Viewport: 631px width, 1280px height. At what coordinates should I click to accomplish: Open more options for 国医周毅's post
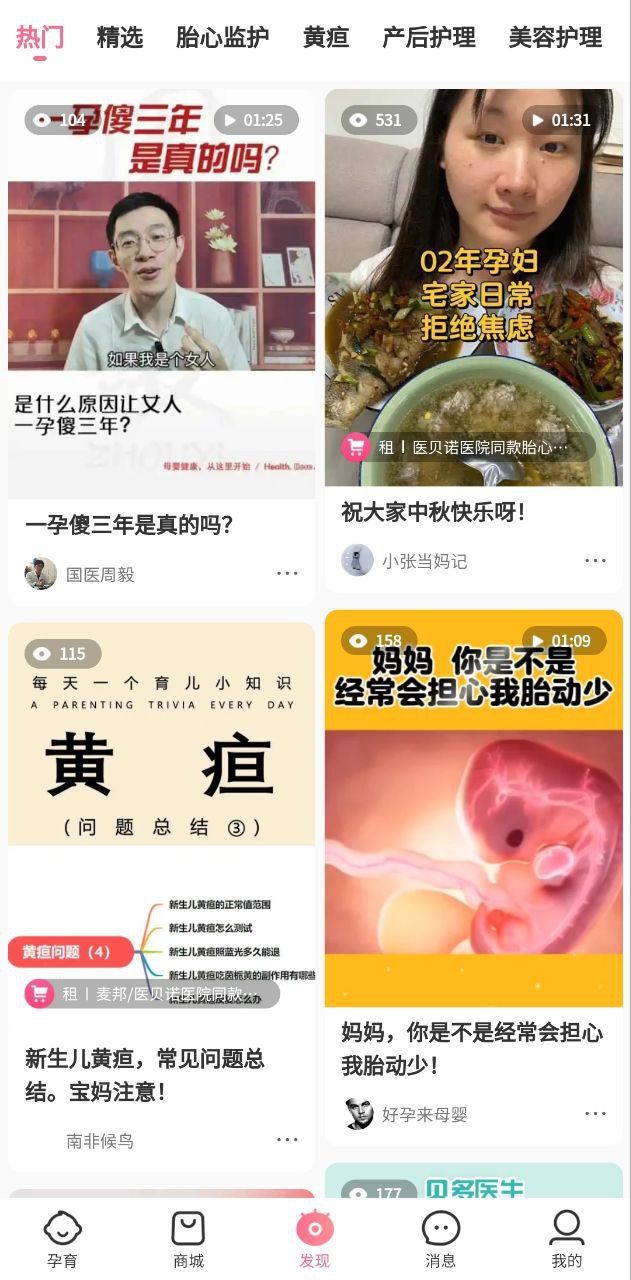click(x=287, y=574)
